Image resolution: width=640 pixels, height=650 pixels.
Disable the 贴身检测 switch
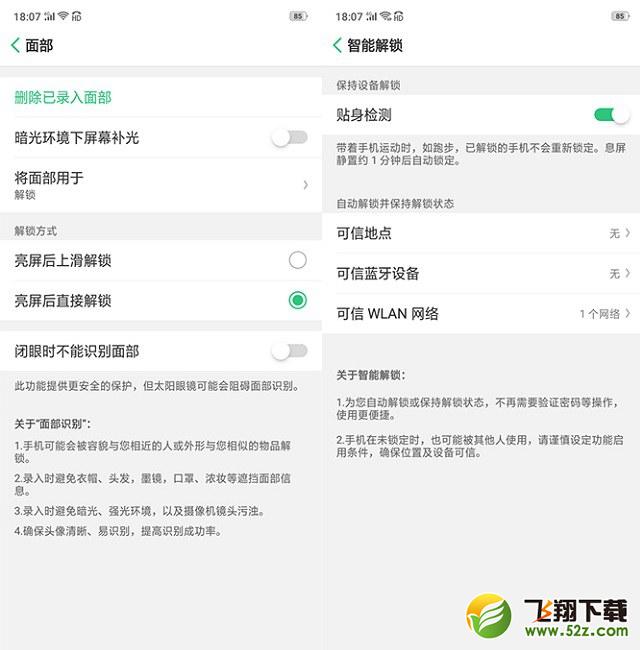tap(611, 115)
